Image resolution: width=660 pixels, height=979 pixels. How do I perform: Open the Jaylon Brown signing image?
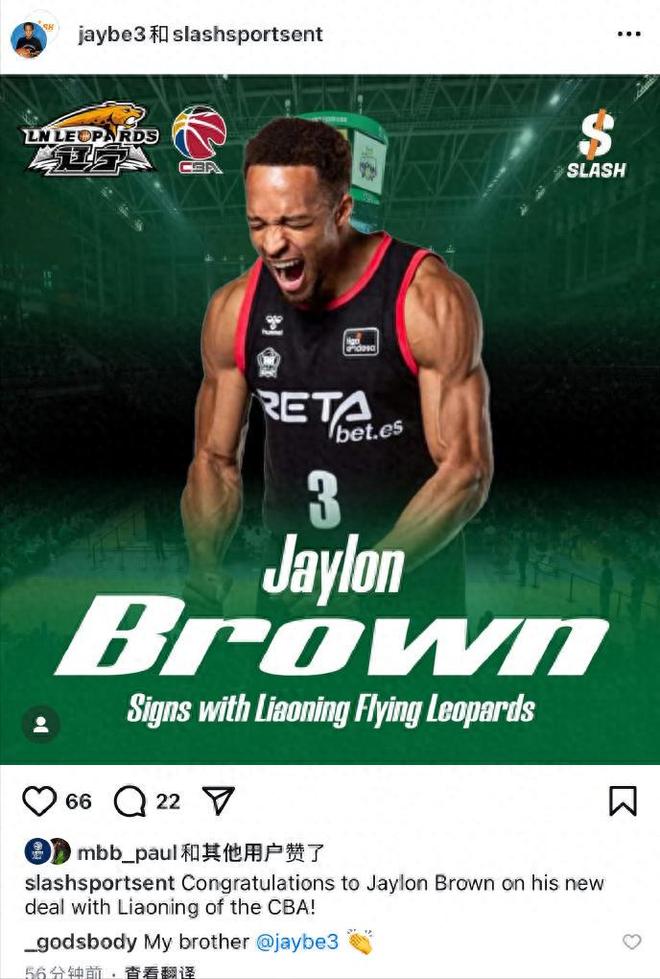(330, 420)
